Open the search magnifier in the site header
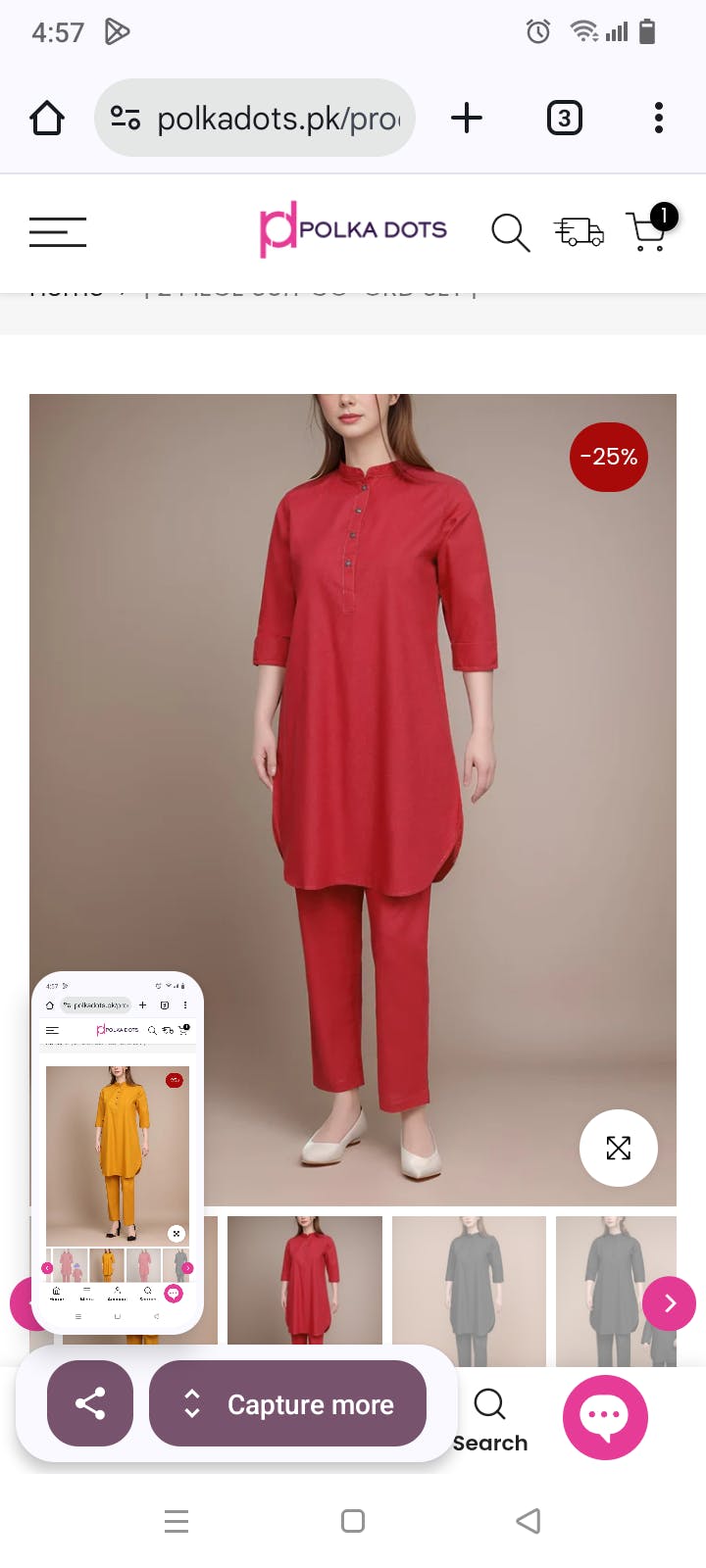This screenshot has height=1568, width=706. tap(510, 232)
